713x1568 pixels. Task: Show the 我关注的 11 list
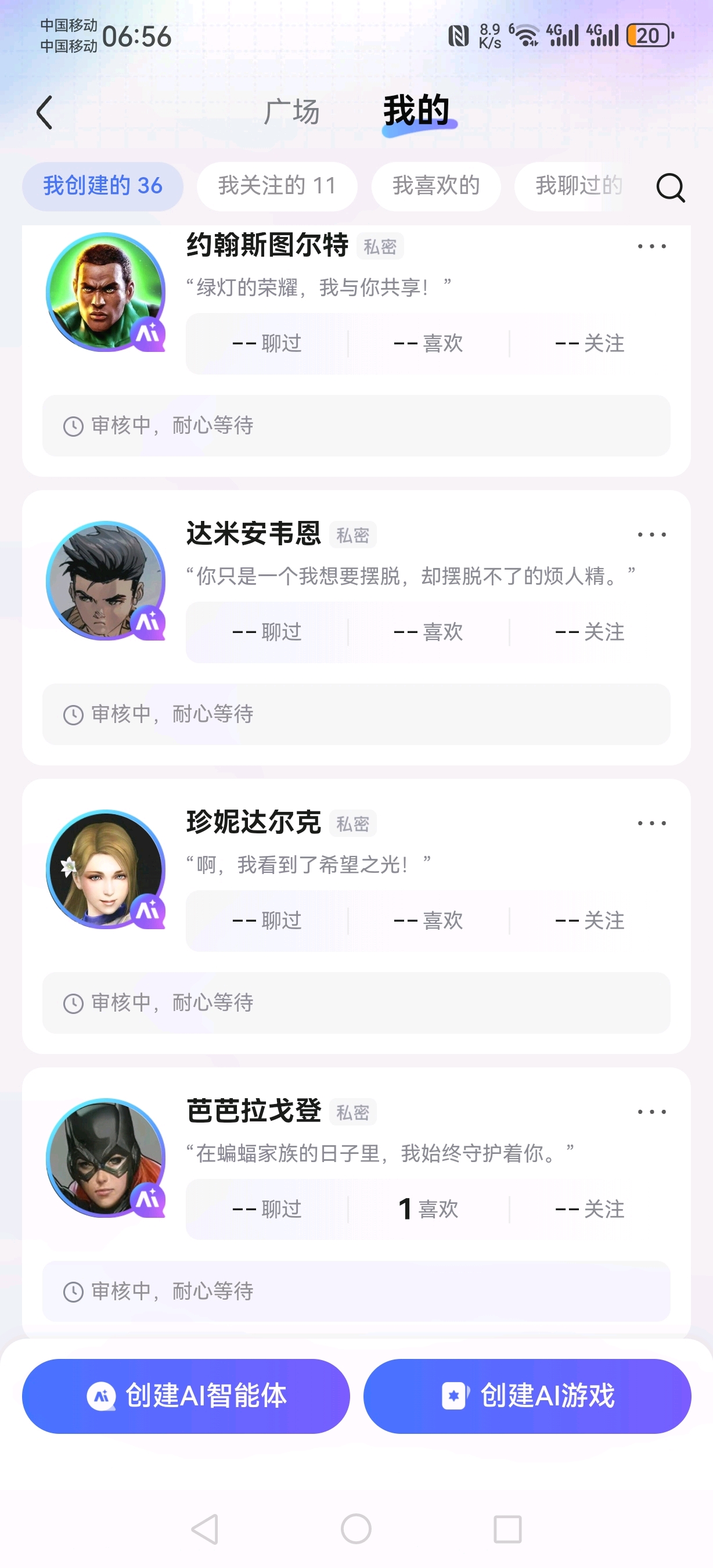[277, 186]
